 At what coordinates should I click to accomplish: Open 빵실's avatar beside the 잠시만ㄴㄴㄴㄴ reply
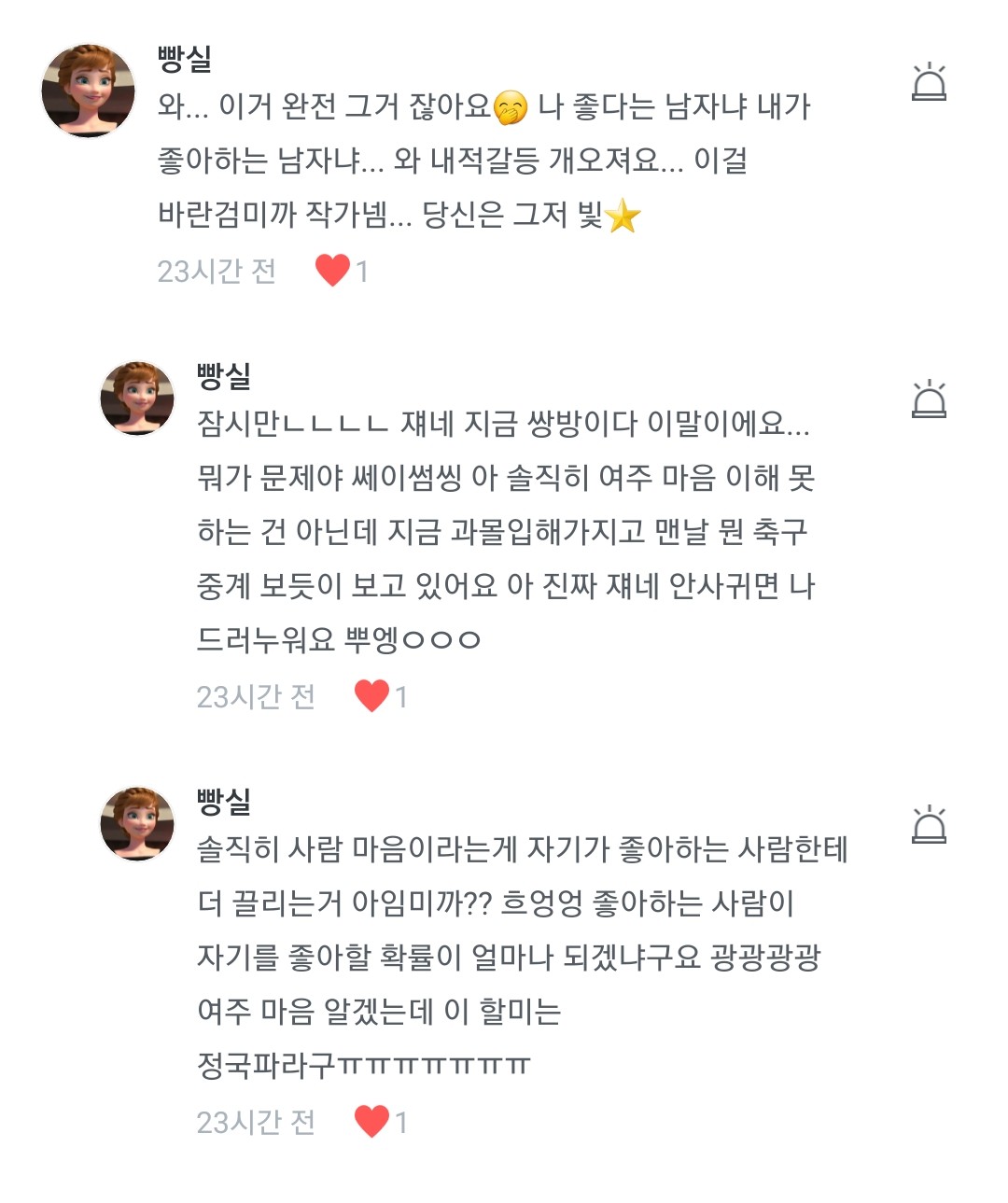137,399
